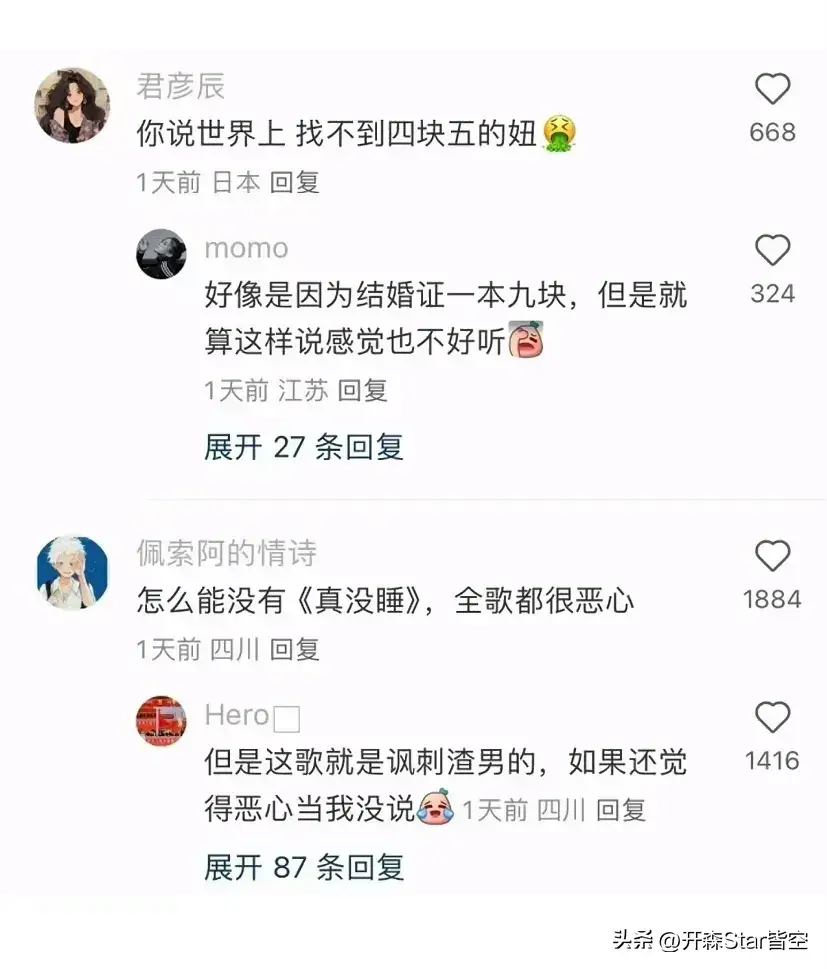The width and height of the screenshot is (827, 969).
Task: Like 君彦辰's comment
Action: pos(772,91)
